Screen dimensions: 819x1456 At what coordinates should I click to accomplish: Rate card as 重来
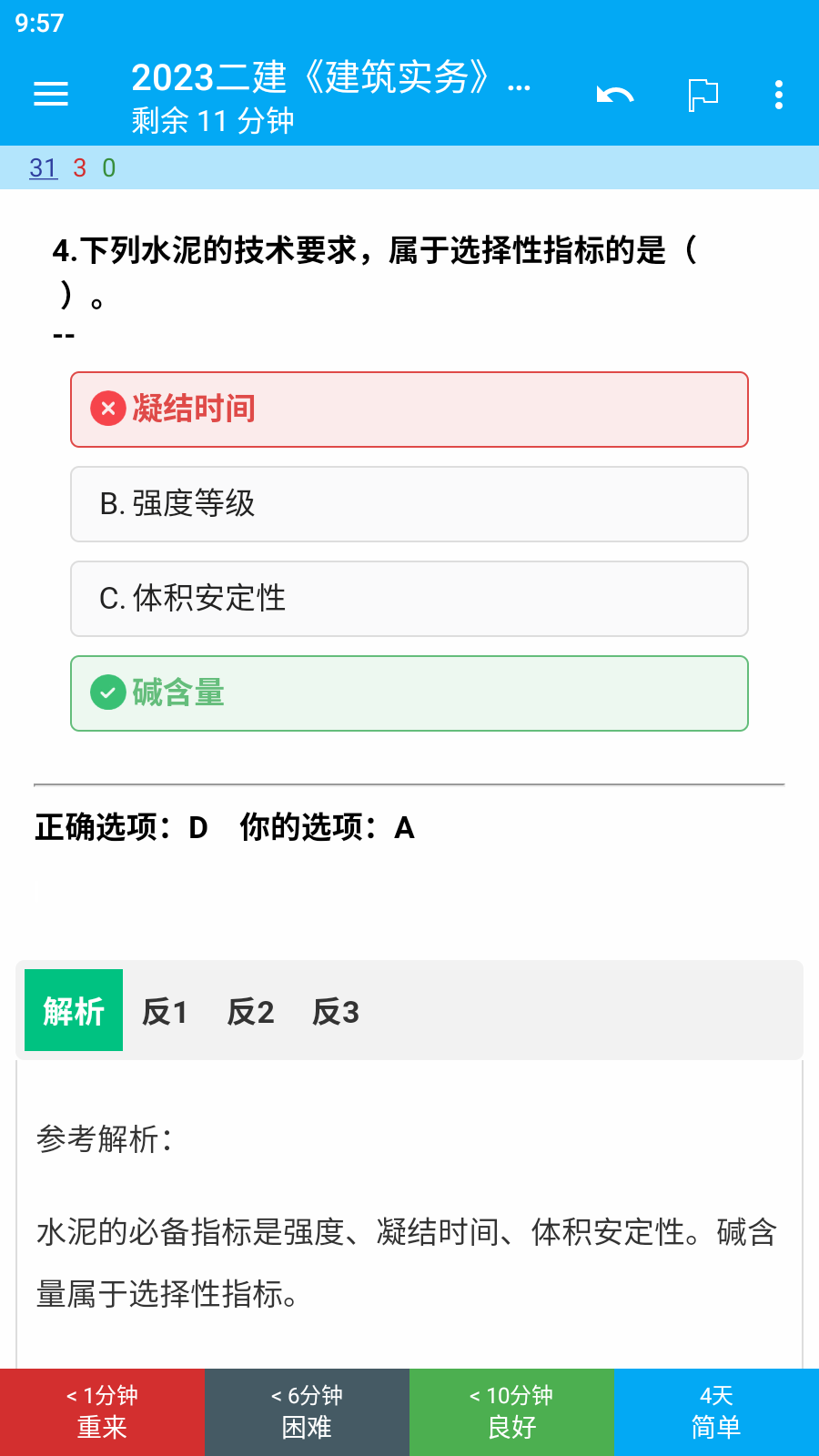point(102,1412)
